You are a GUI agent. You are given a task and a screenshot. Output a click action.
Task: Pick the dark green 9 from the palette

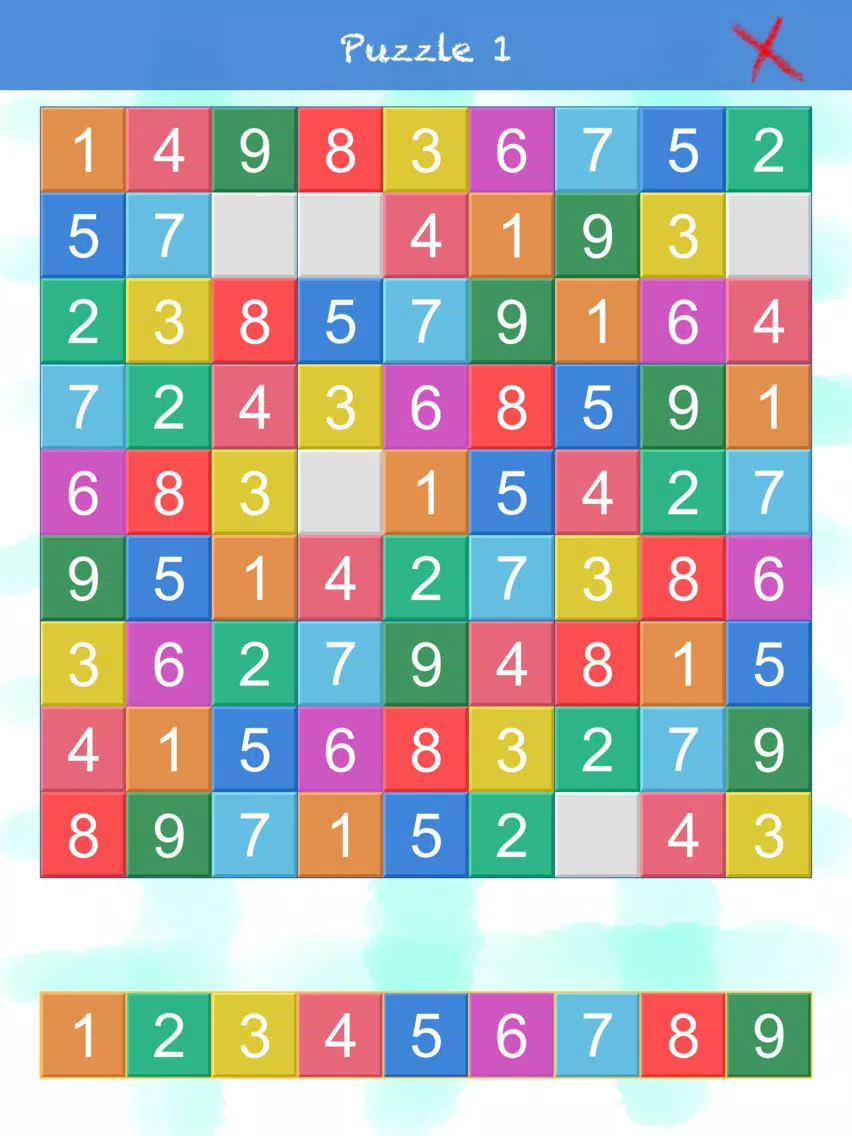click(768, 1035)
